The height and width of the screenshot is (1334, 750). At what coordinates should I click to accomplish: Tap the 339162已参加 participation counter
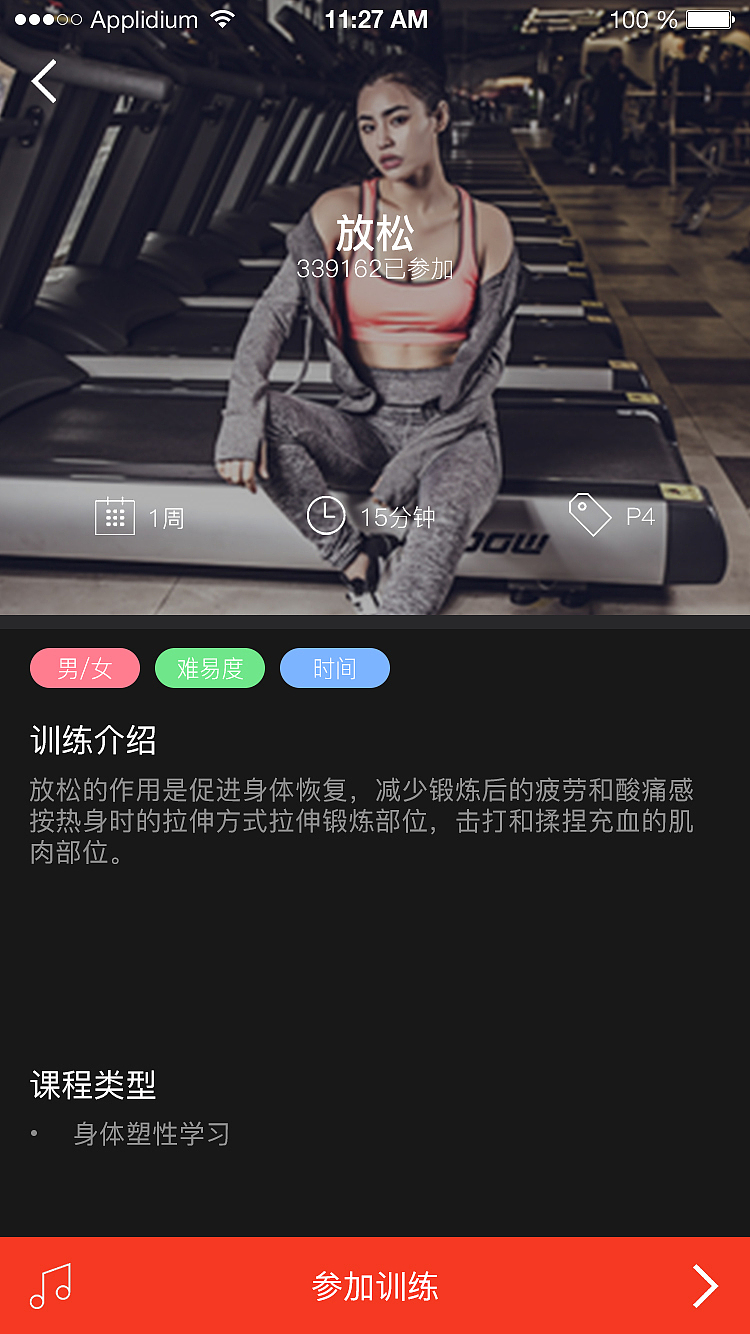click(375, 268)
